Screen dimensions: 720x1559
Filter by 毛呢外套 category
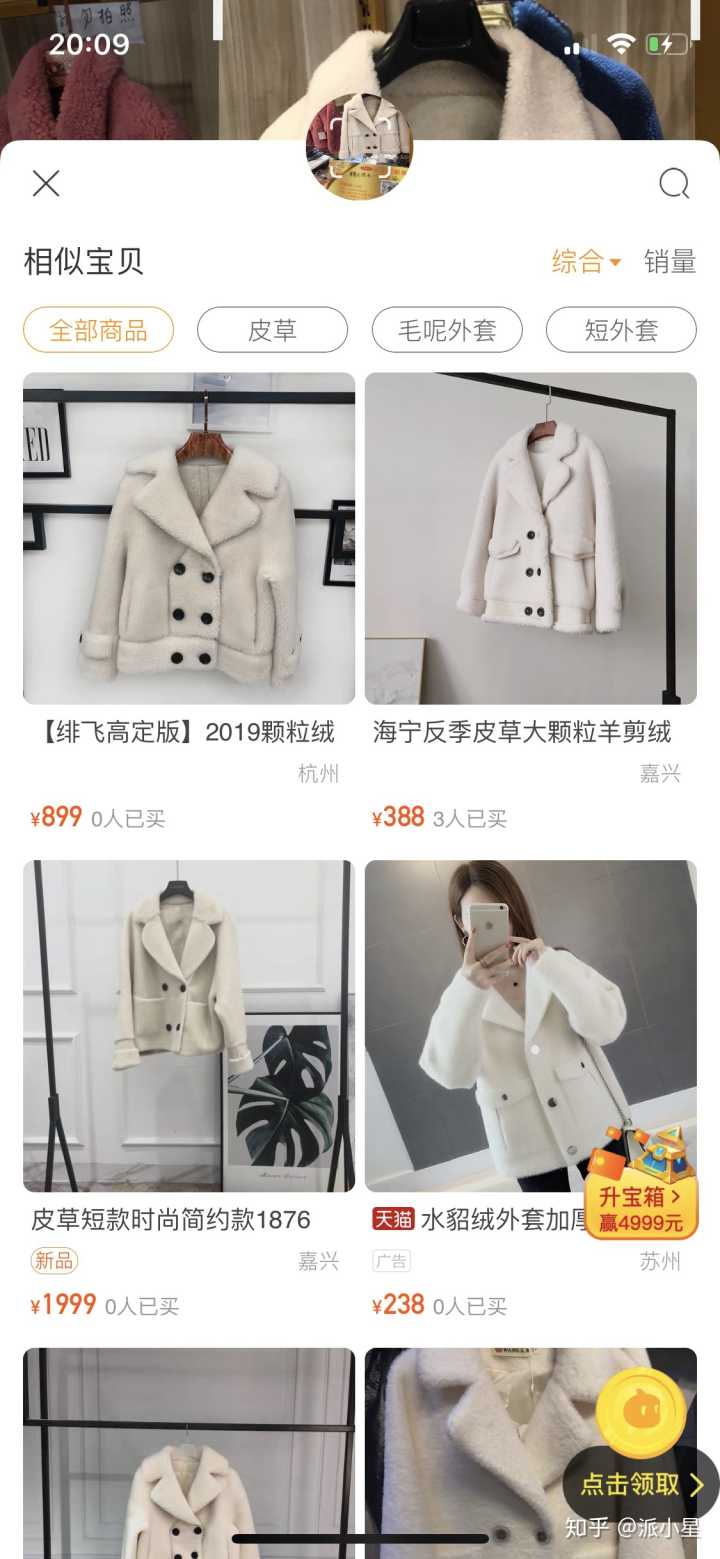coord(447,330)
